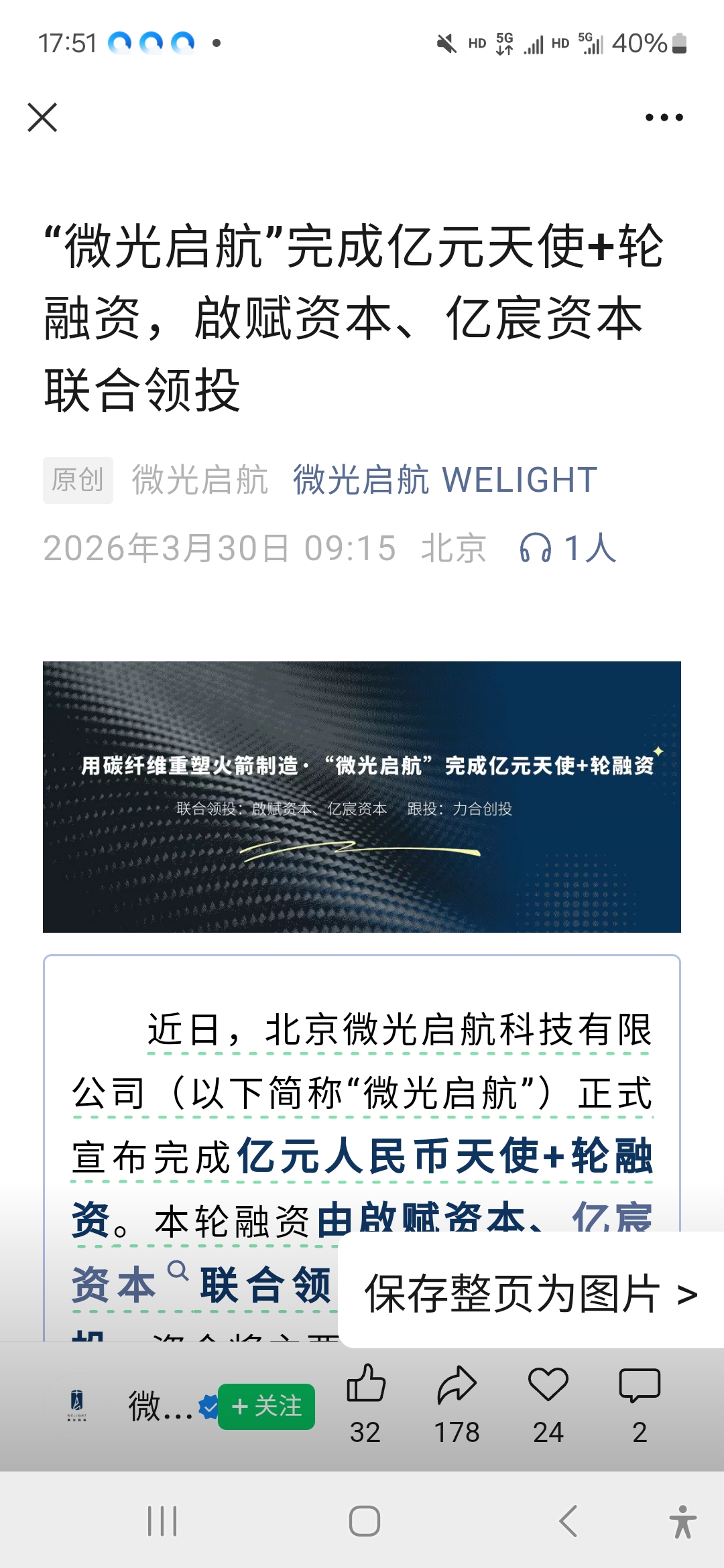Open the three-dot overflow menu

[664, 117]
